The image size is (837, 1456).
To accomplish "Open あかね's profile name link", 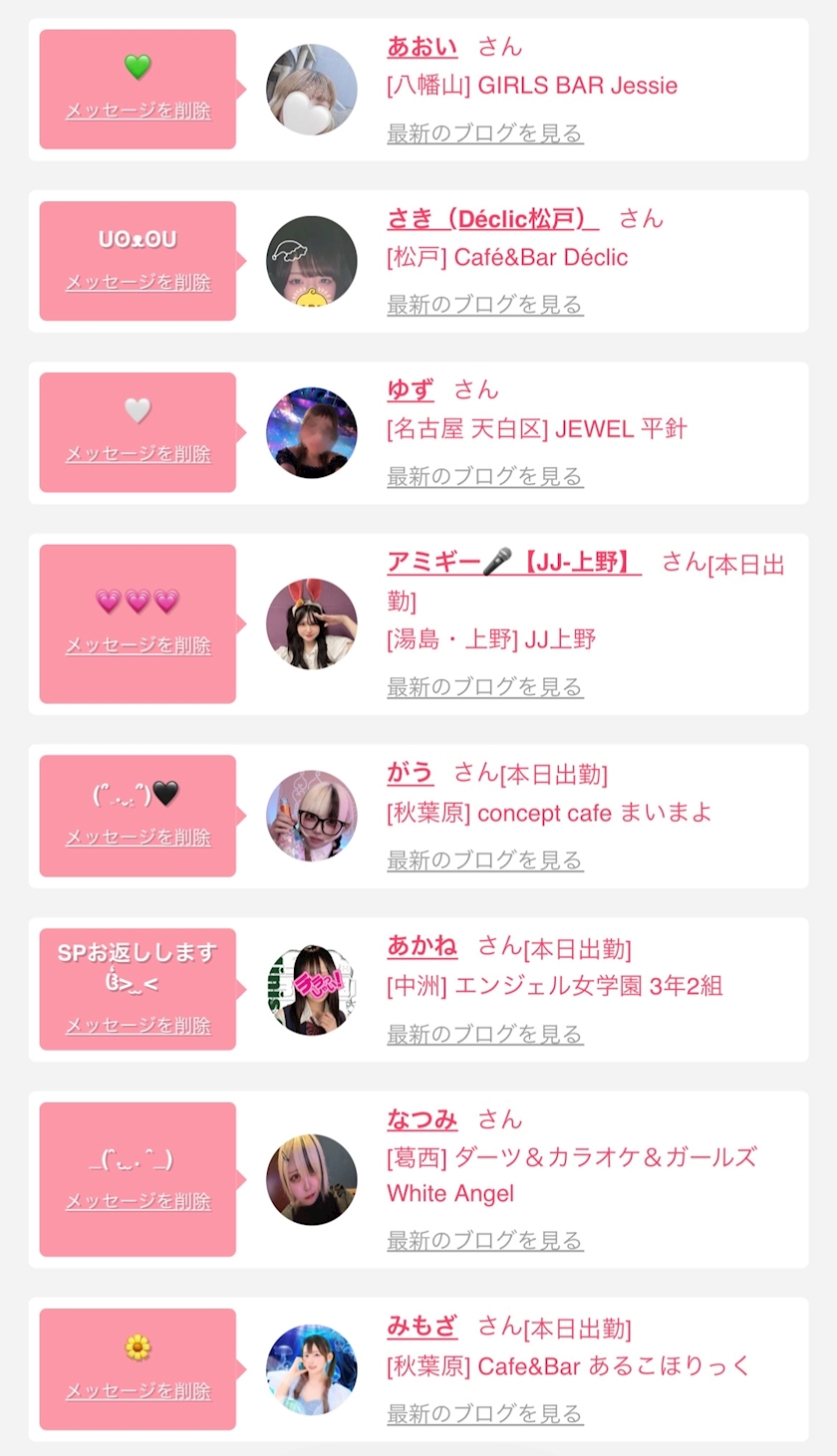I will click(421, 945).
